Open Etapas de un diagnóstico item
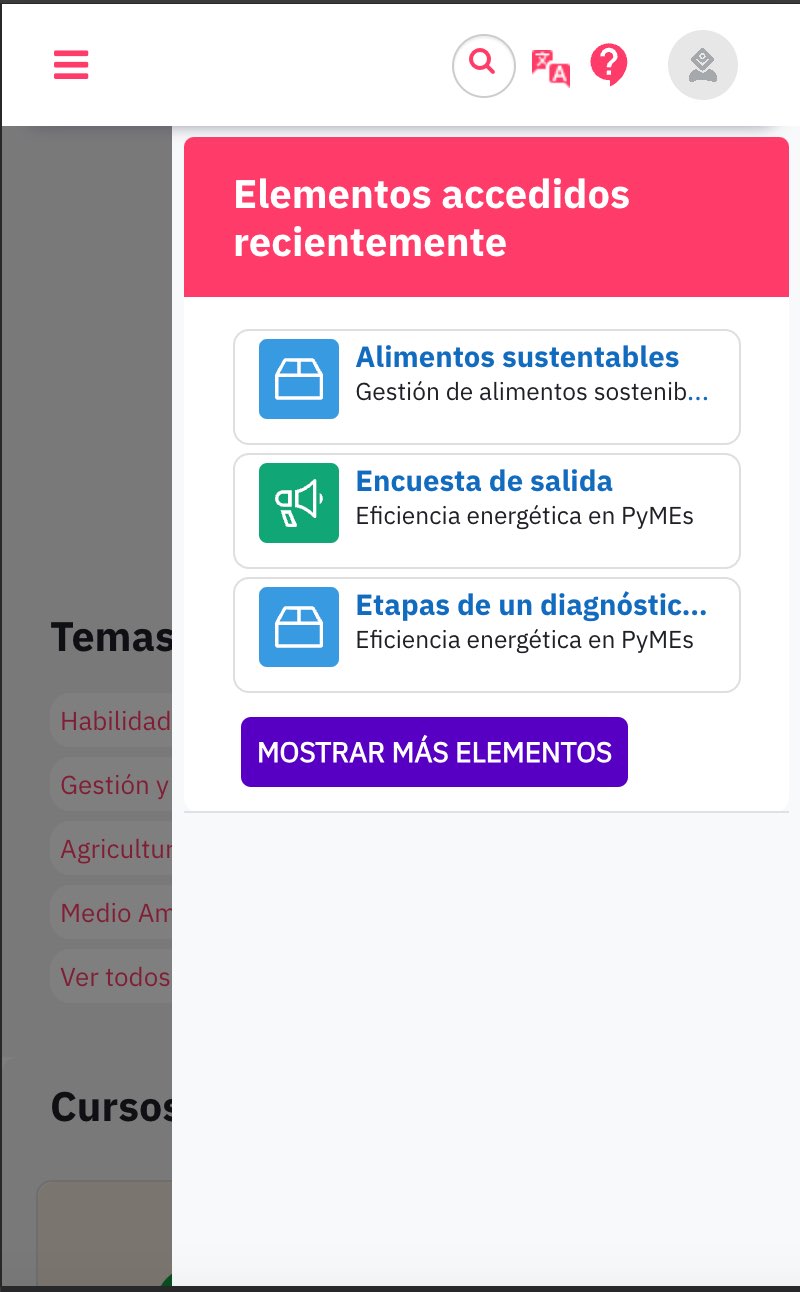This screenshot has height=1292, width=800. tap(487, 635)
